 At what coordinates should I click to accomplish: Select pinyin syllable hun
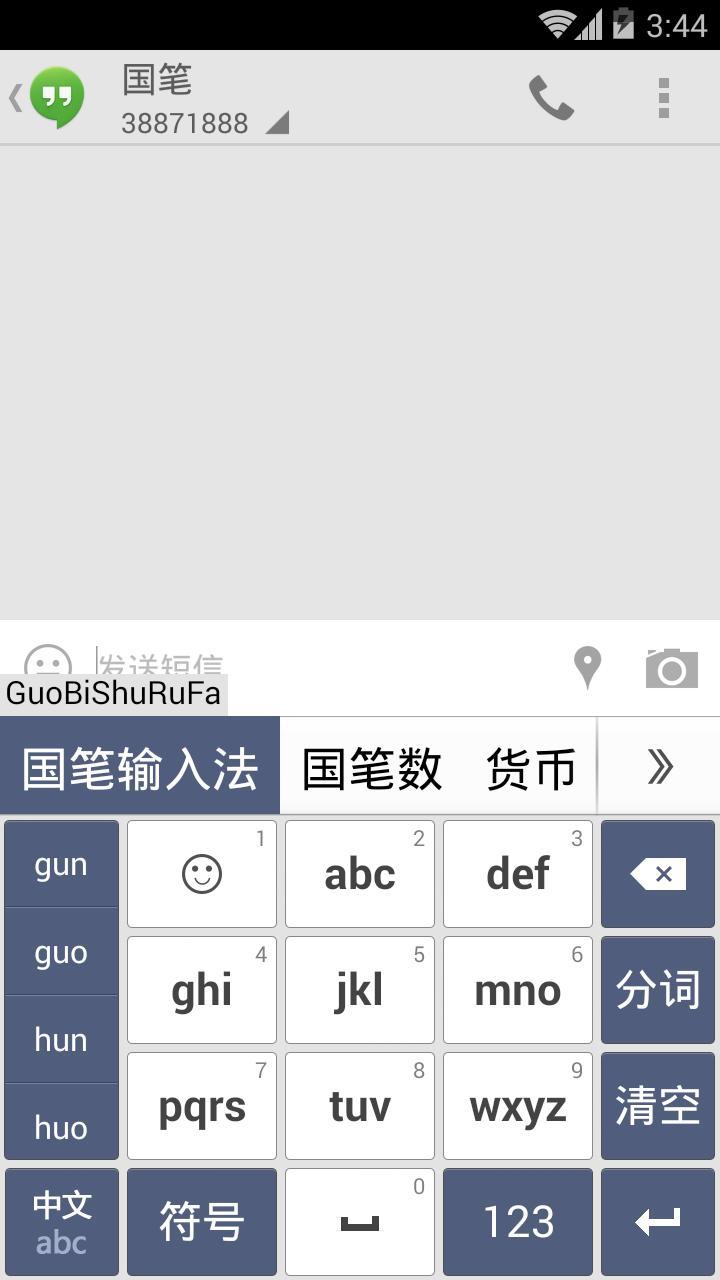[x=61, y=1040]
